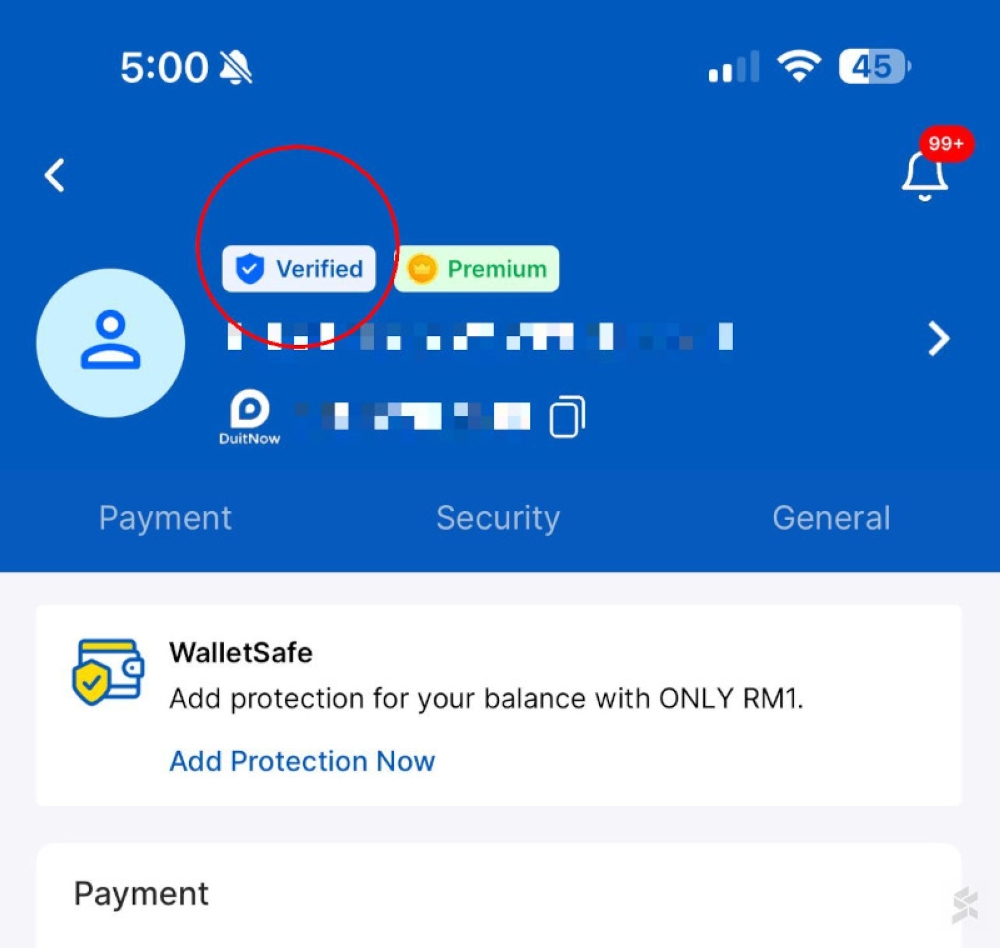1000x948 pixels.
Task: Tap Add Protection Now link
Action: (x=302, y=761)
